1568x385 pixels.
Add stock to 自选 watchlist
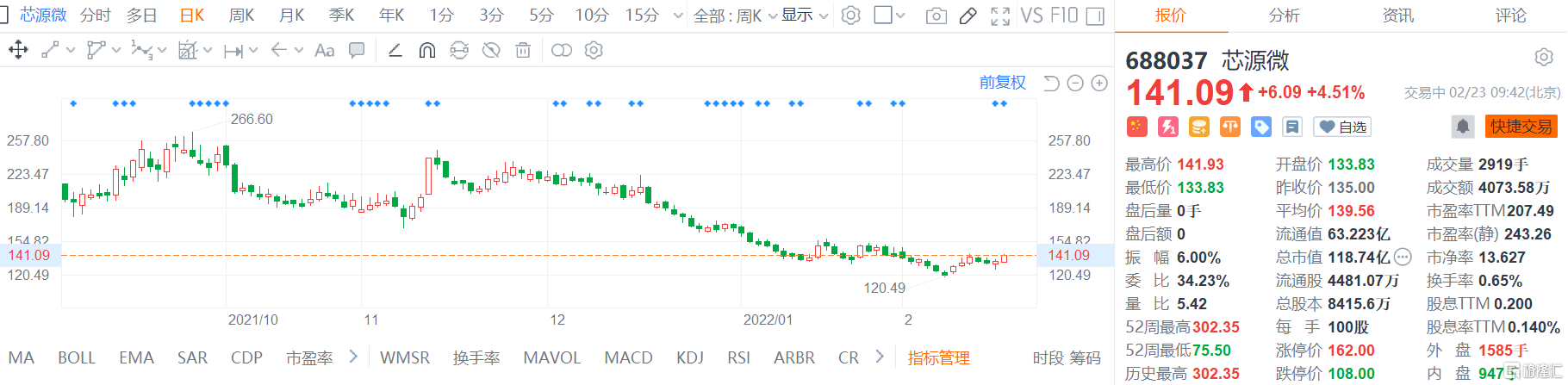tap(1342, 127)
